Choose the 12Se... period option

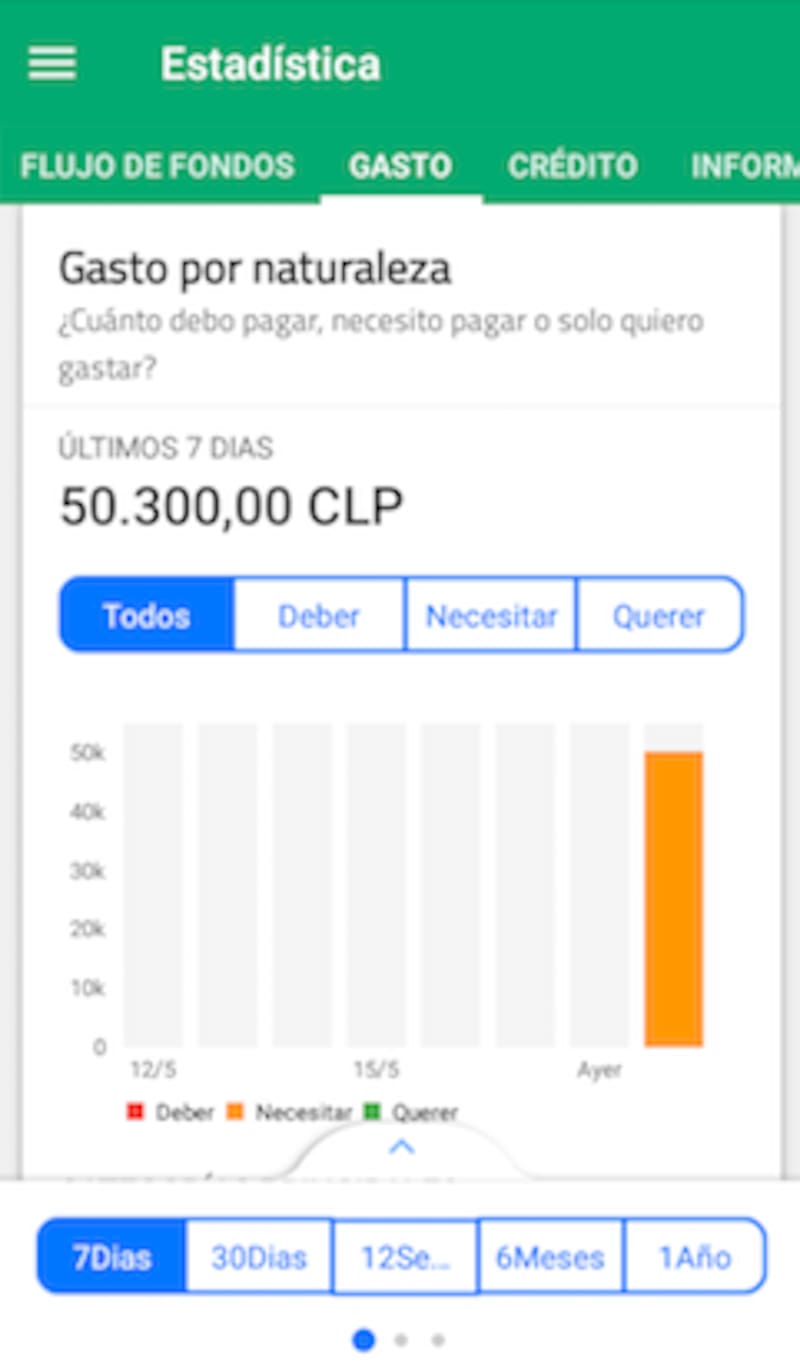click(x=405, y=1256)
